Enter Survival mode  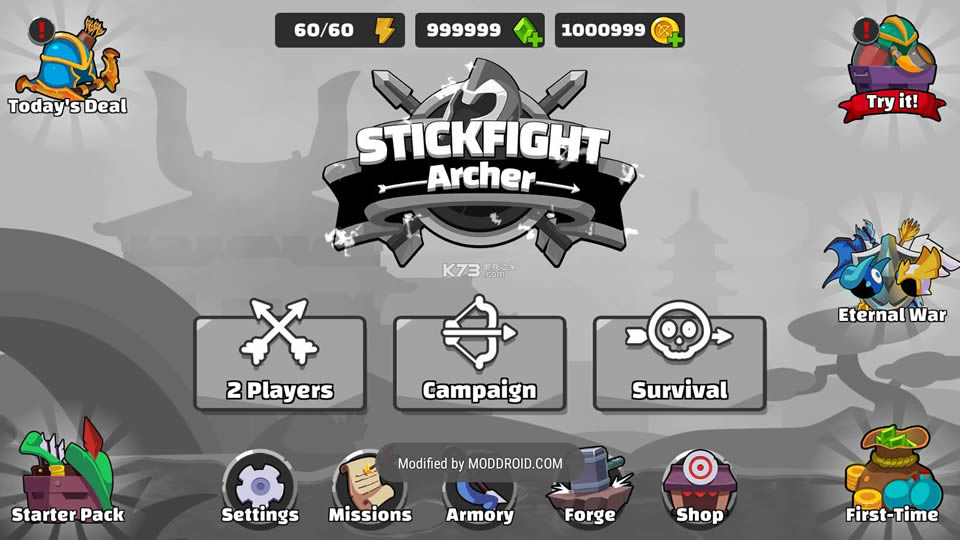tap(679, 362)
